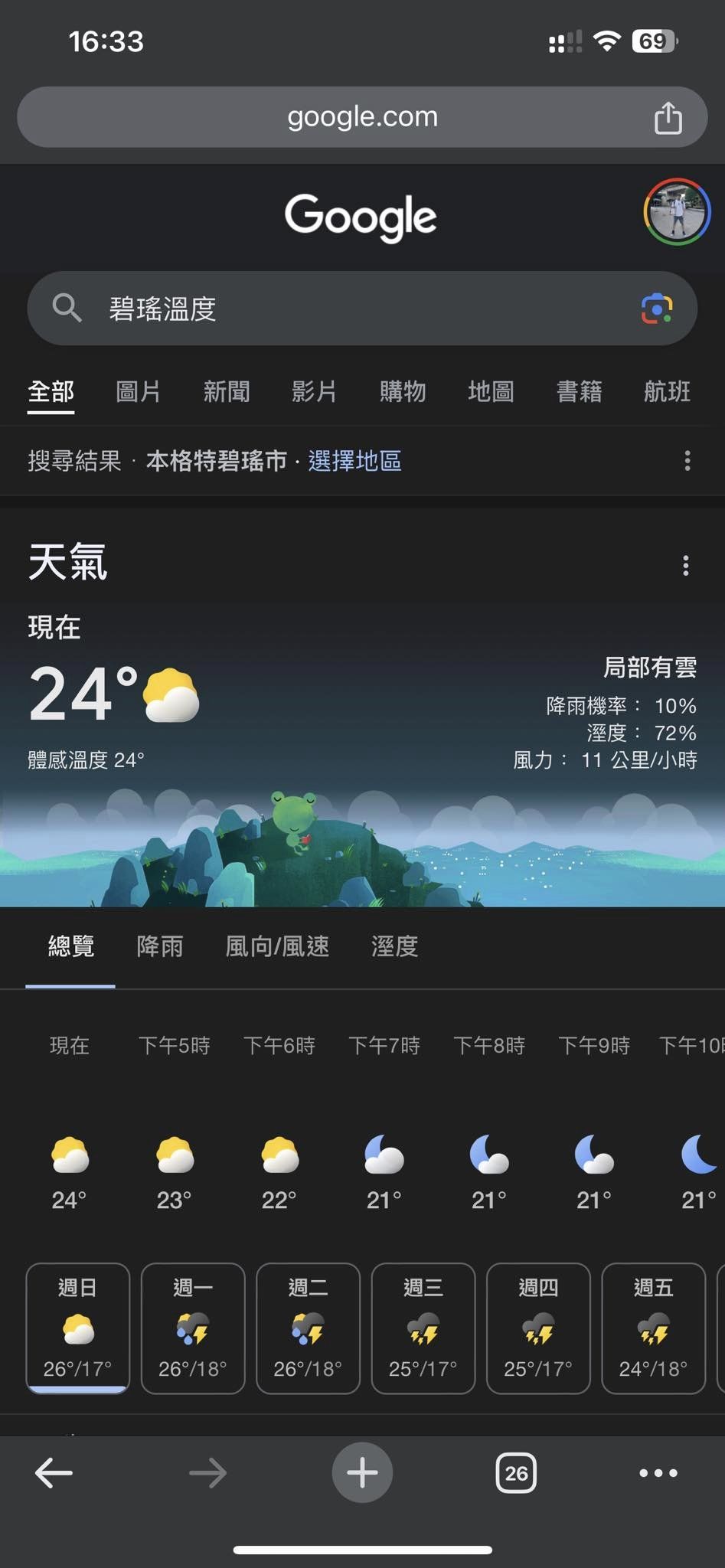Switch to the 風向/風速 view
This screenshot has height=1568, width=725.
[x=277, y=947]
